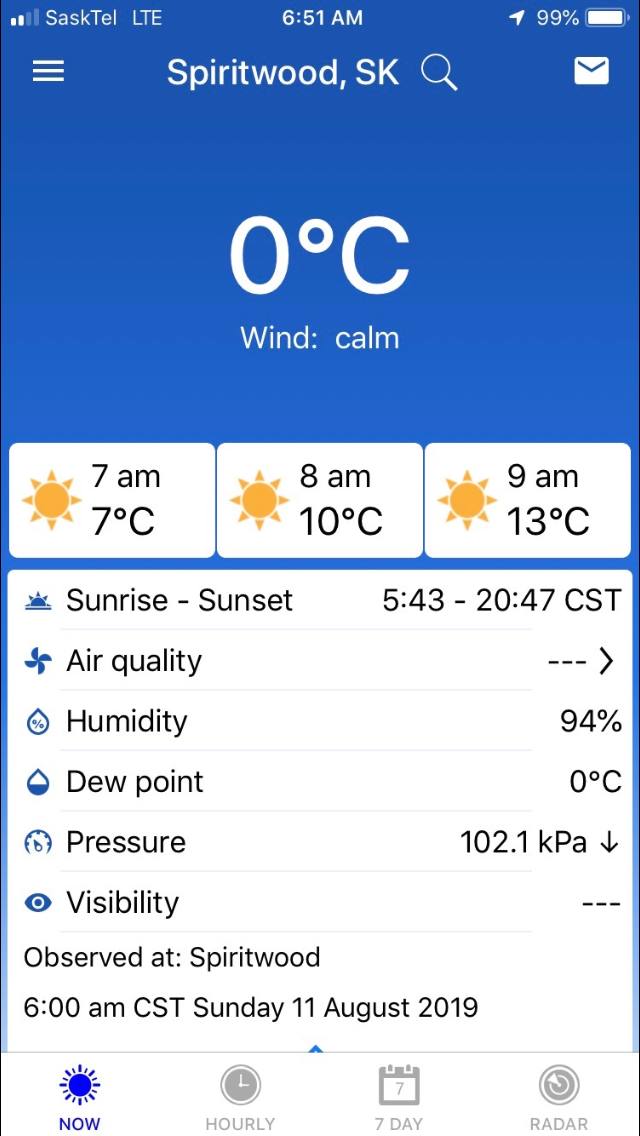The image size is (640, 1136).
Task: Select the Now tab
Action: click(x=80, y=1097)
